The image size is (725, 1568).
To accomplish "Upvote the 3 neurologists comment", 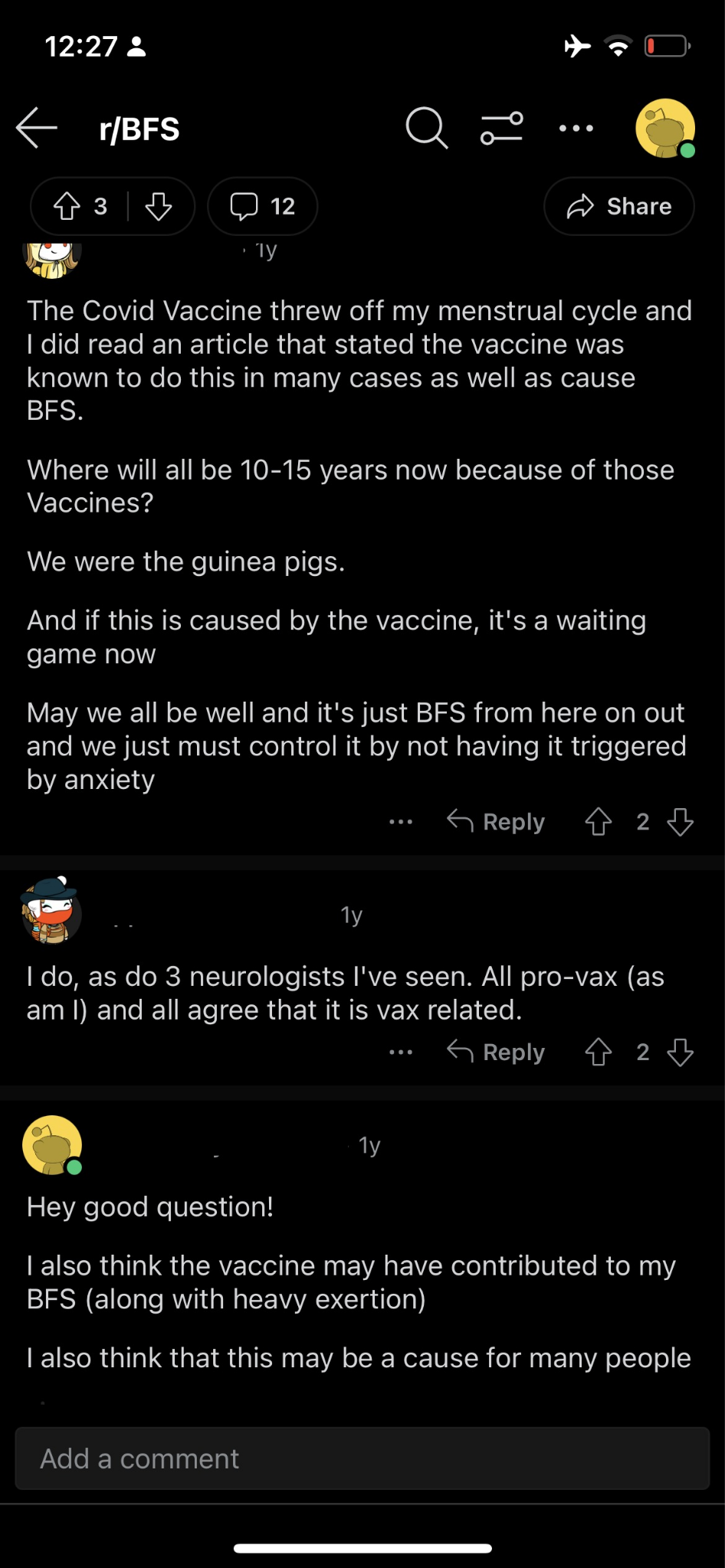I will point(599,1052).
